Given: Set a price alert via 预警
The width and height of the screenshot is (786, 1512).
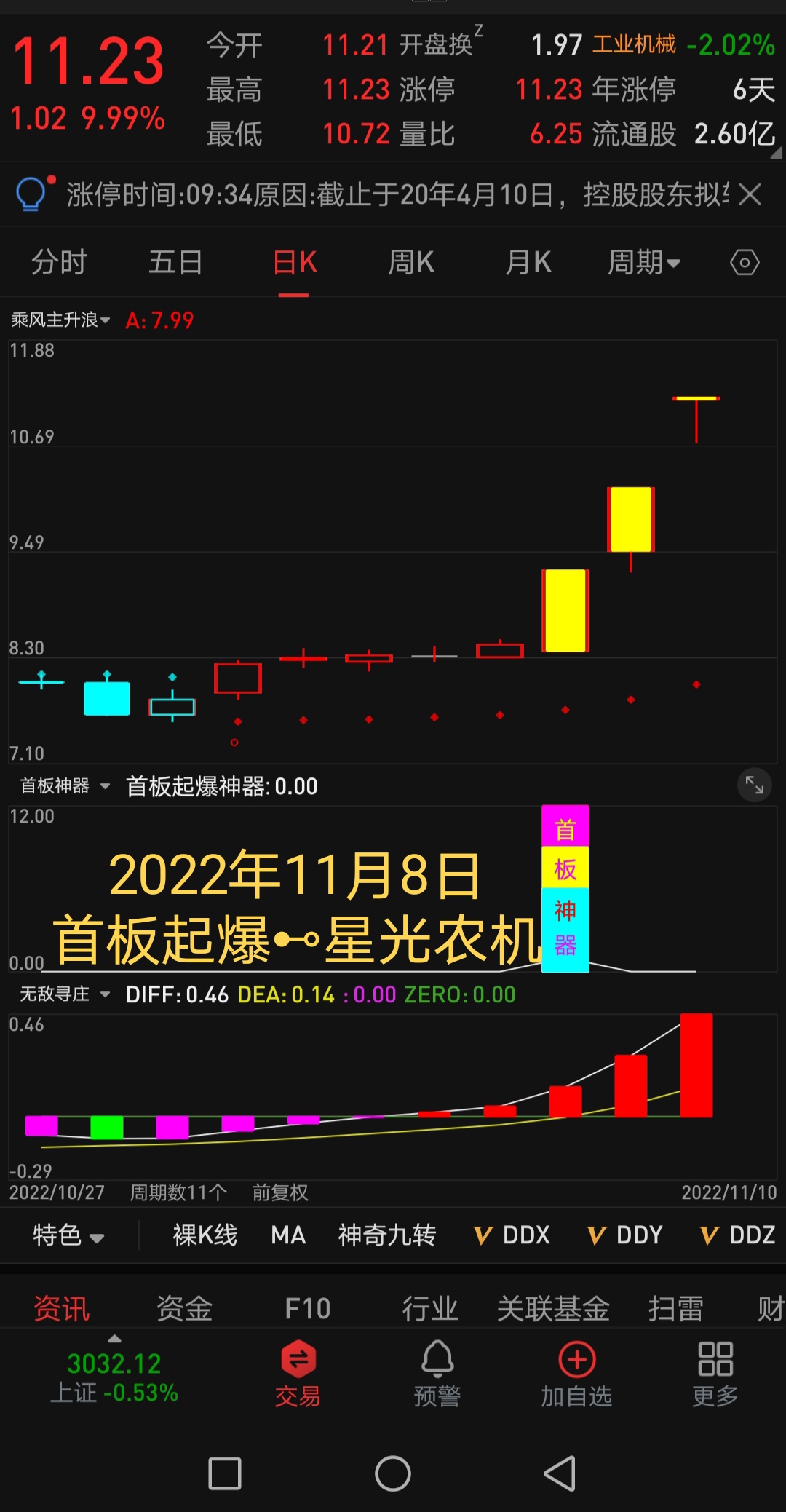Looking at the screenshot, I should 437,1373.
